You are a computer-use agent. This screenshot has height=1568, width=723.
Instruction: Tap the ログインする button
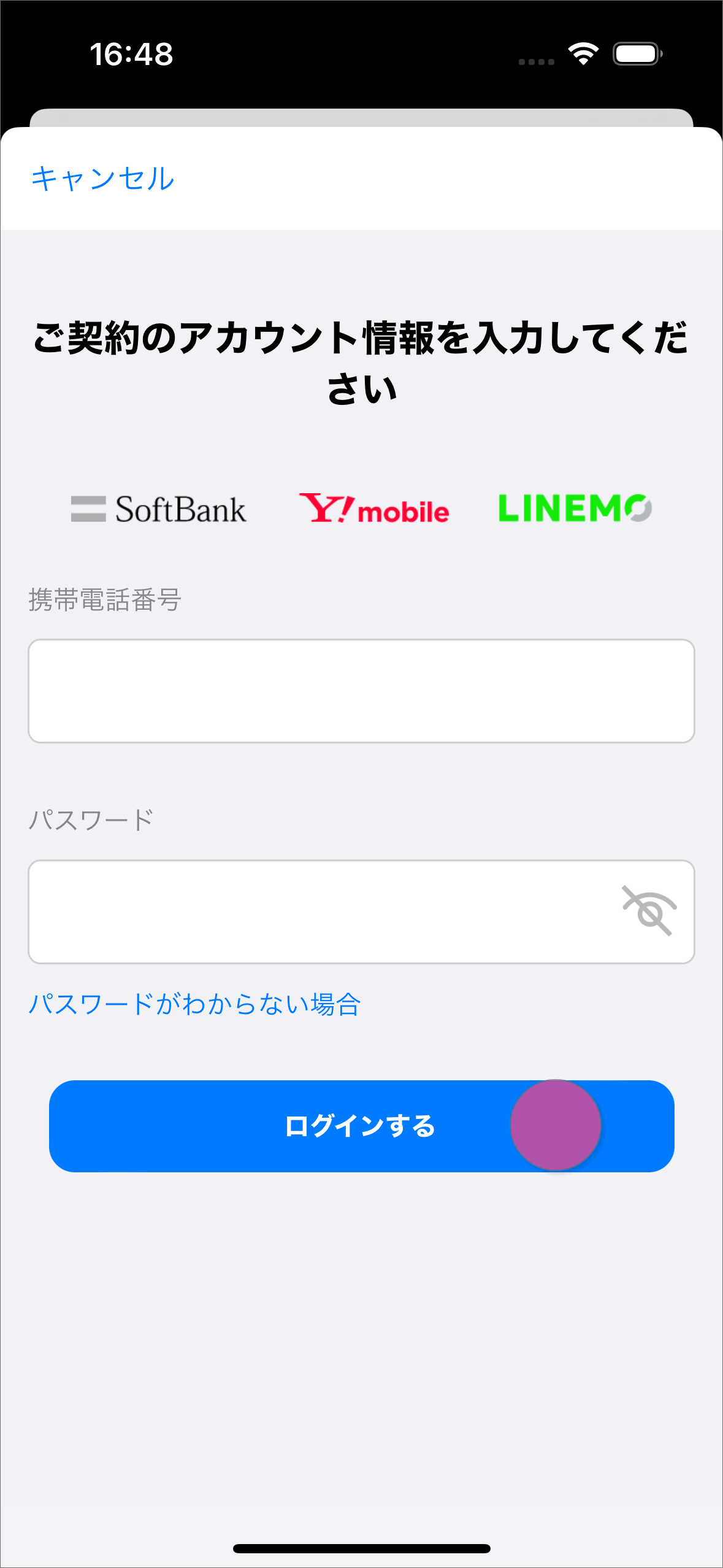(361, 1126)
